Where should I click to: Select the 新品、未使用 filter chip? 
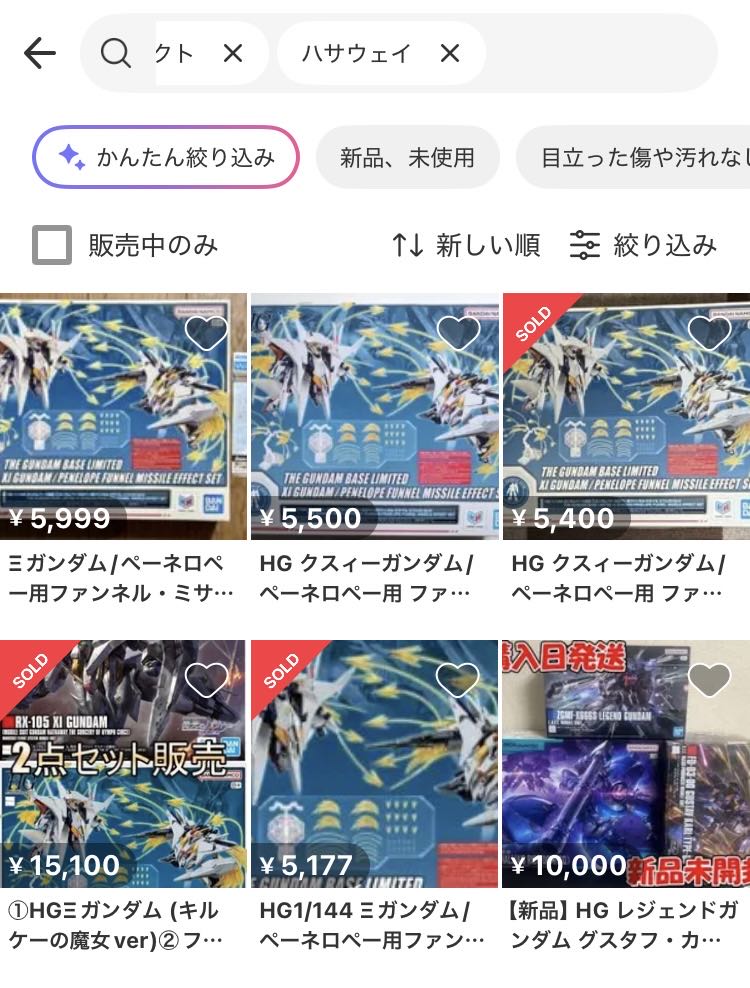pos(407,157)
